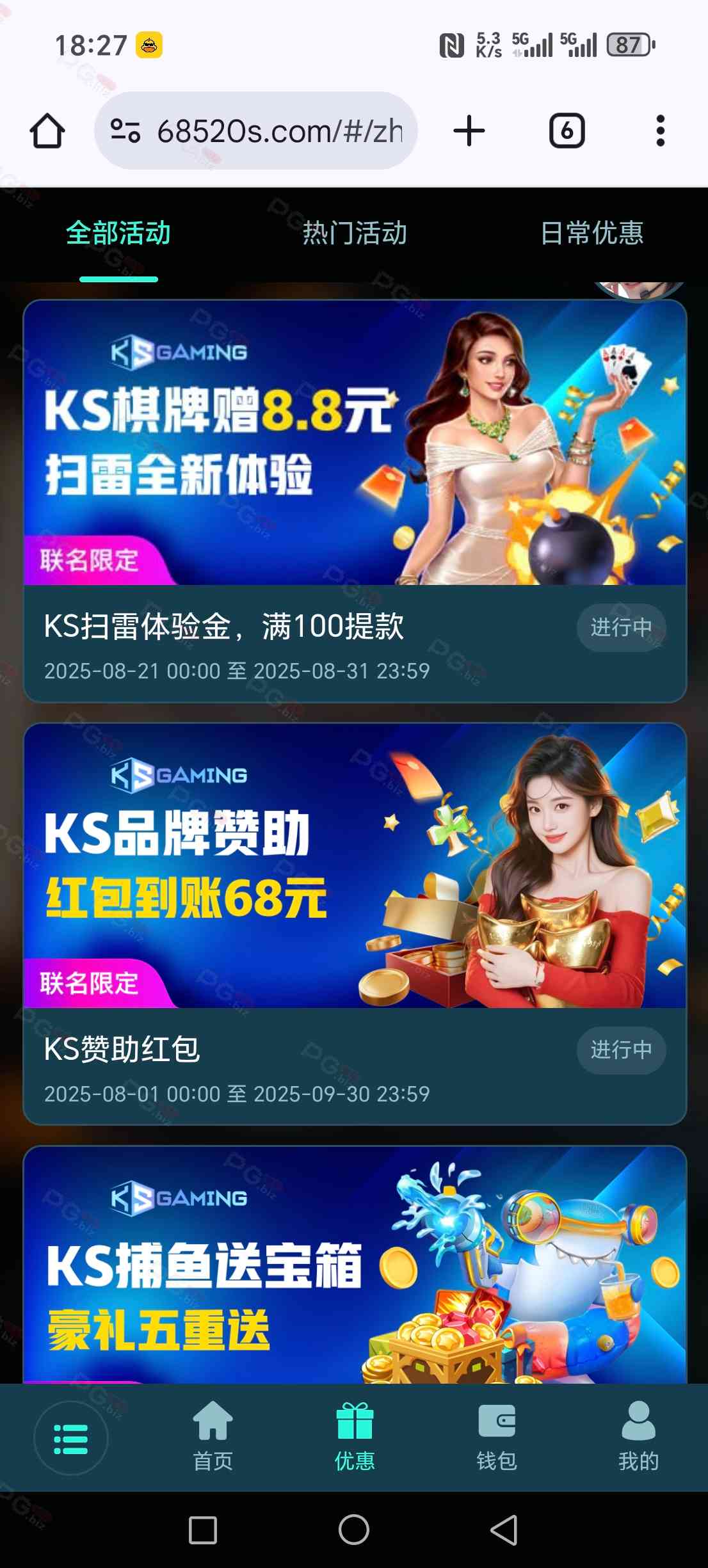Open the browser home page
Image resolution: width=708 pixels, height=1568 pixels.
[x=47, y=131]
